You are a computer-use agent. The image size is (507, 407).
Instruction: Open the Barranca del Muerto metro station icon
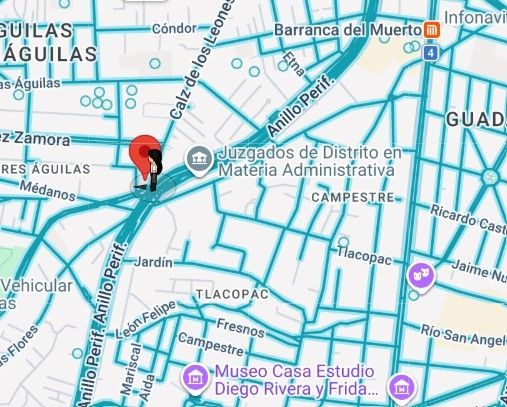click(432, 30)
